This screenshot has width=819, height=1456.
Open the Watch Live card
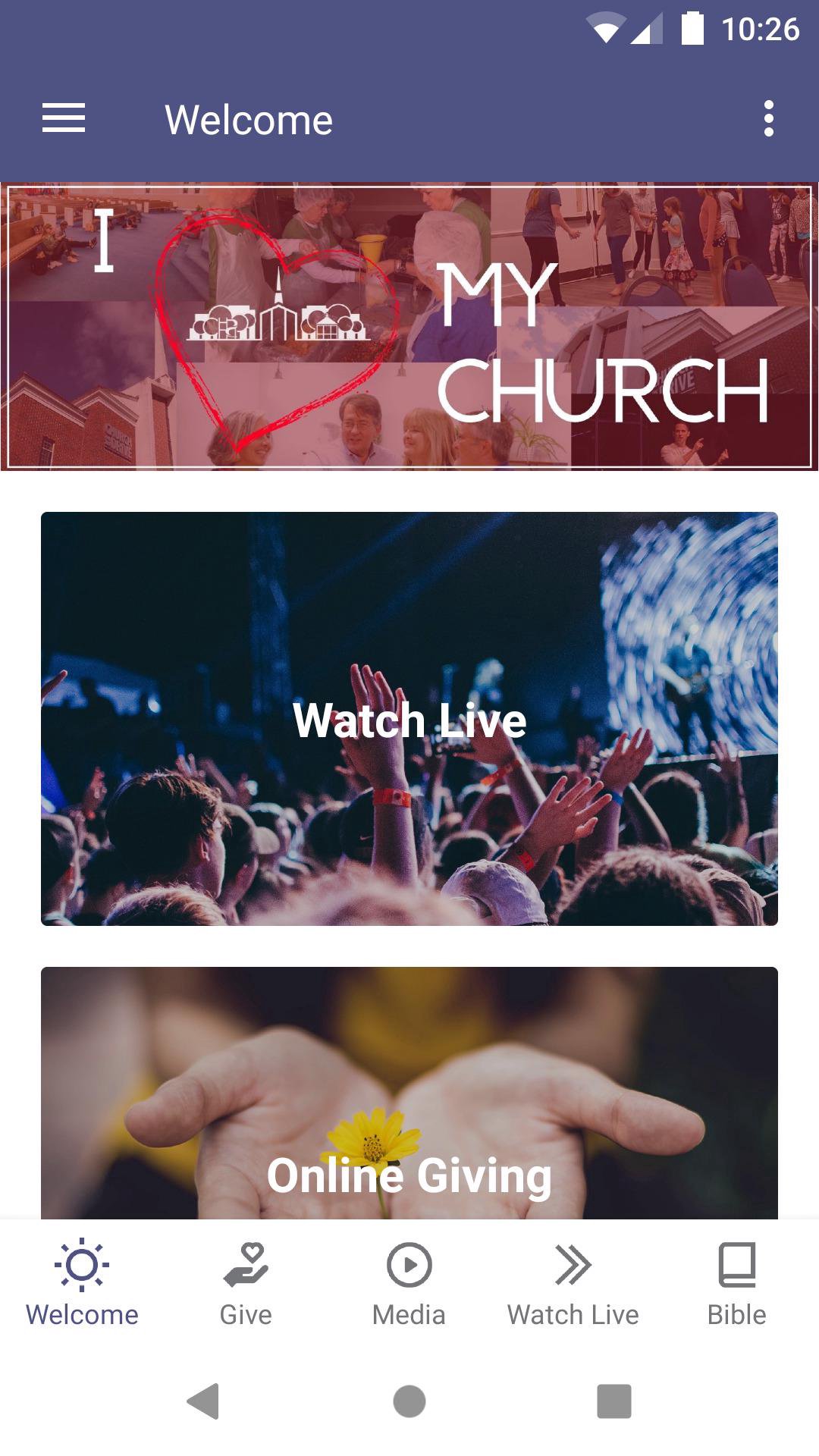tap(409, 719)
